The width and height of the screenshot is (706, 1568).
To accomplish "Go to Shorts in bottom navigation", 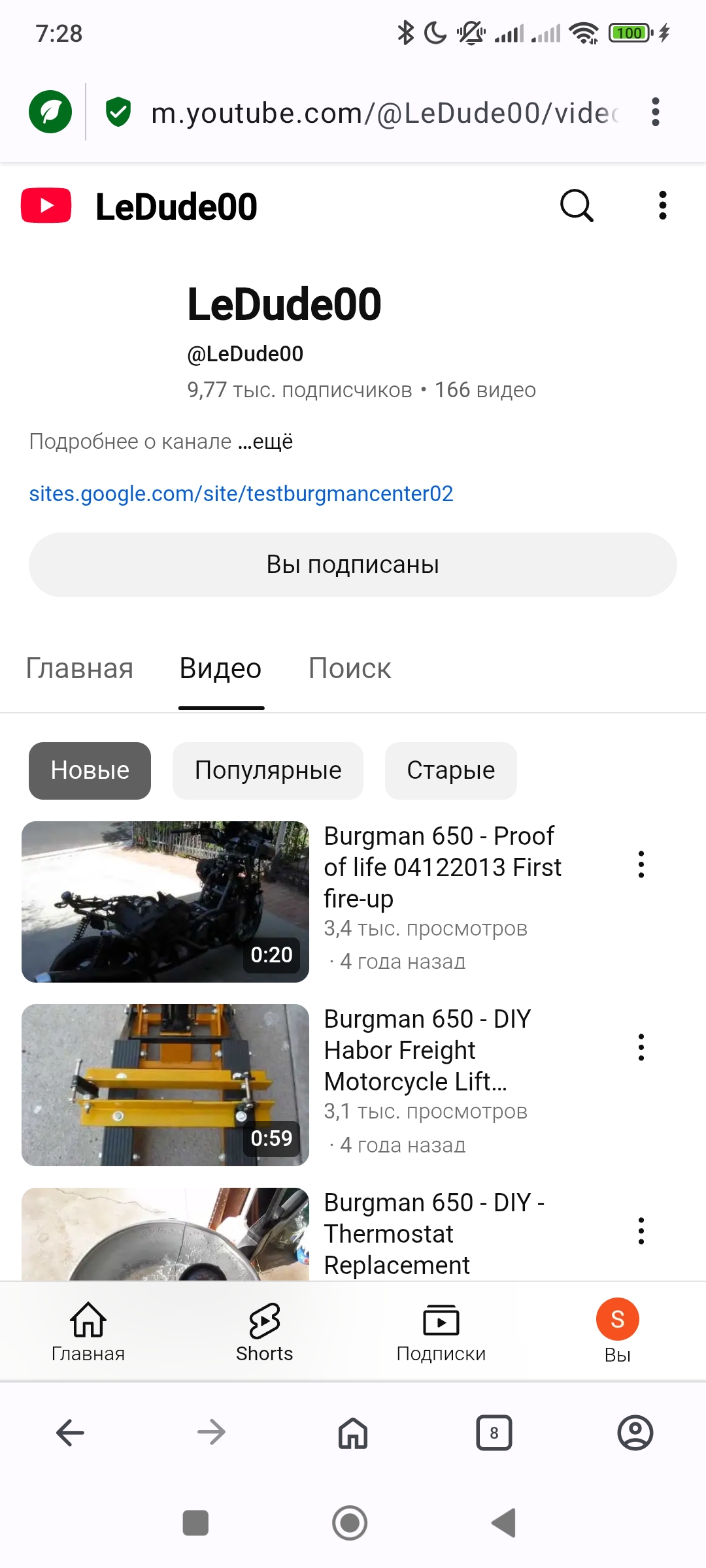I will 265,1332.
